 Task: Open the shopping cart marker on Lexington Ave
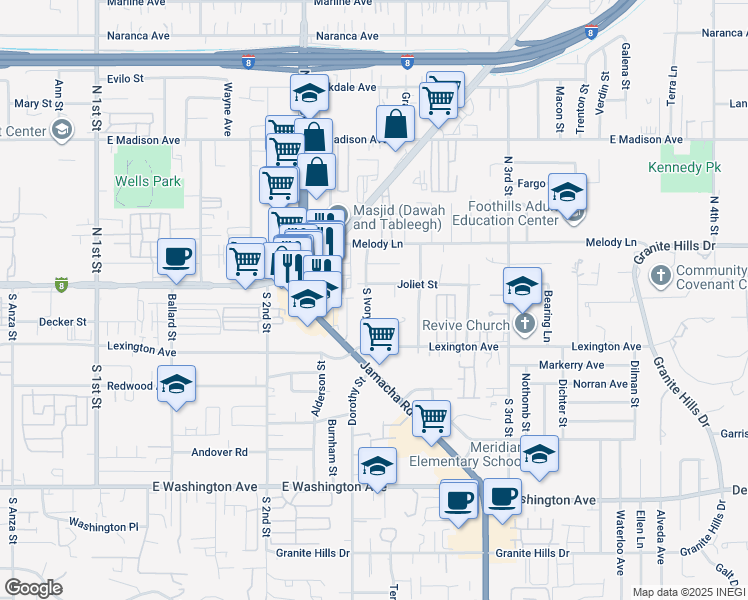[x=380, y=338]
